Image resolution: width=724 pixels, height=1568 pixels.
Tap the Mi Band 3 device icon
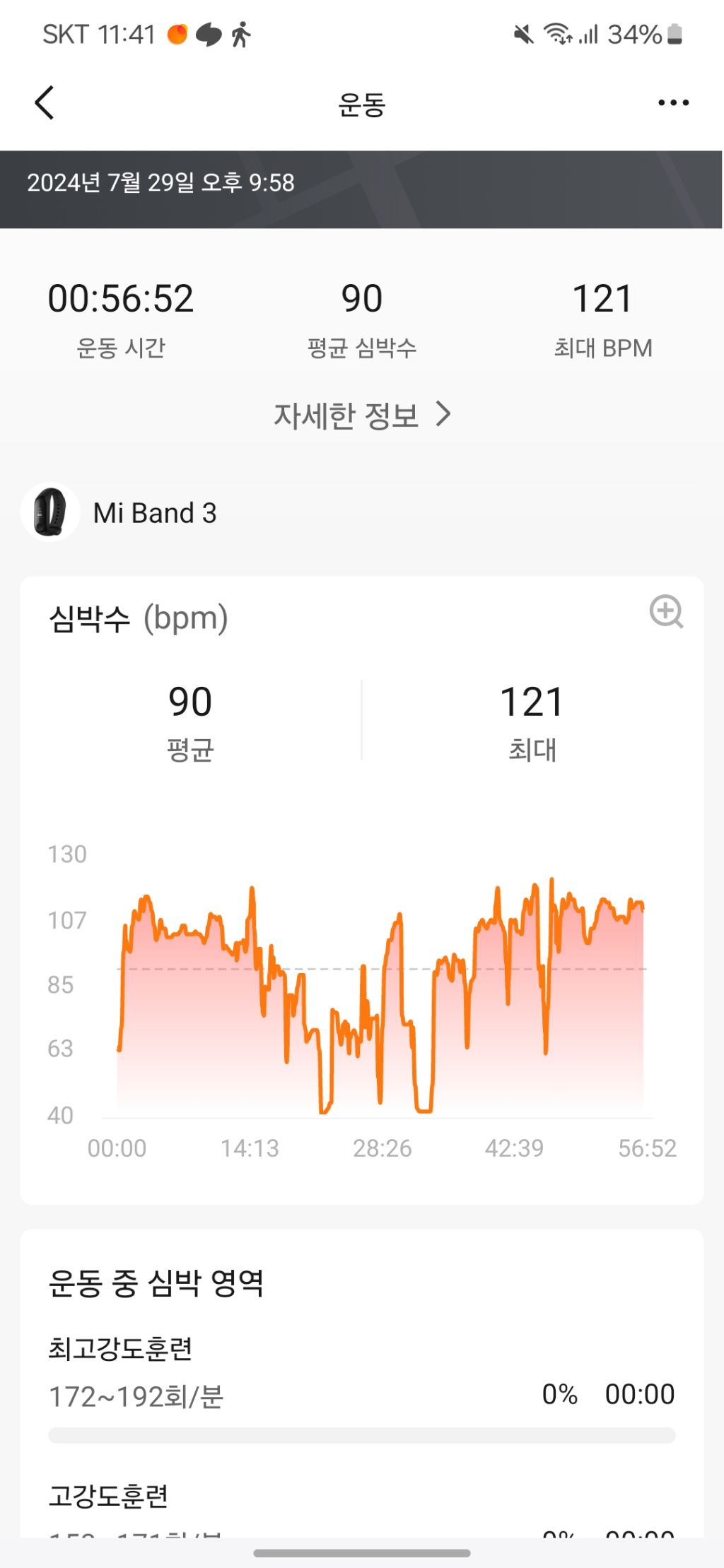point(49,512)
